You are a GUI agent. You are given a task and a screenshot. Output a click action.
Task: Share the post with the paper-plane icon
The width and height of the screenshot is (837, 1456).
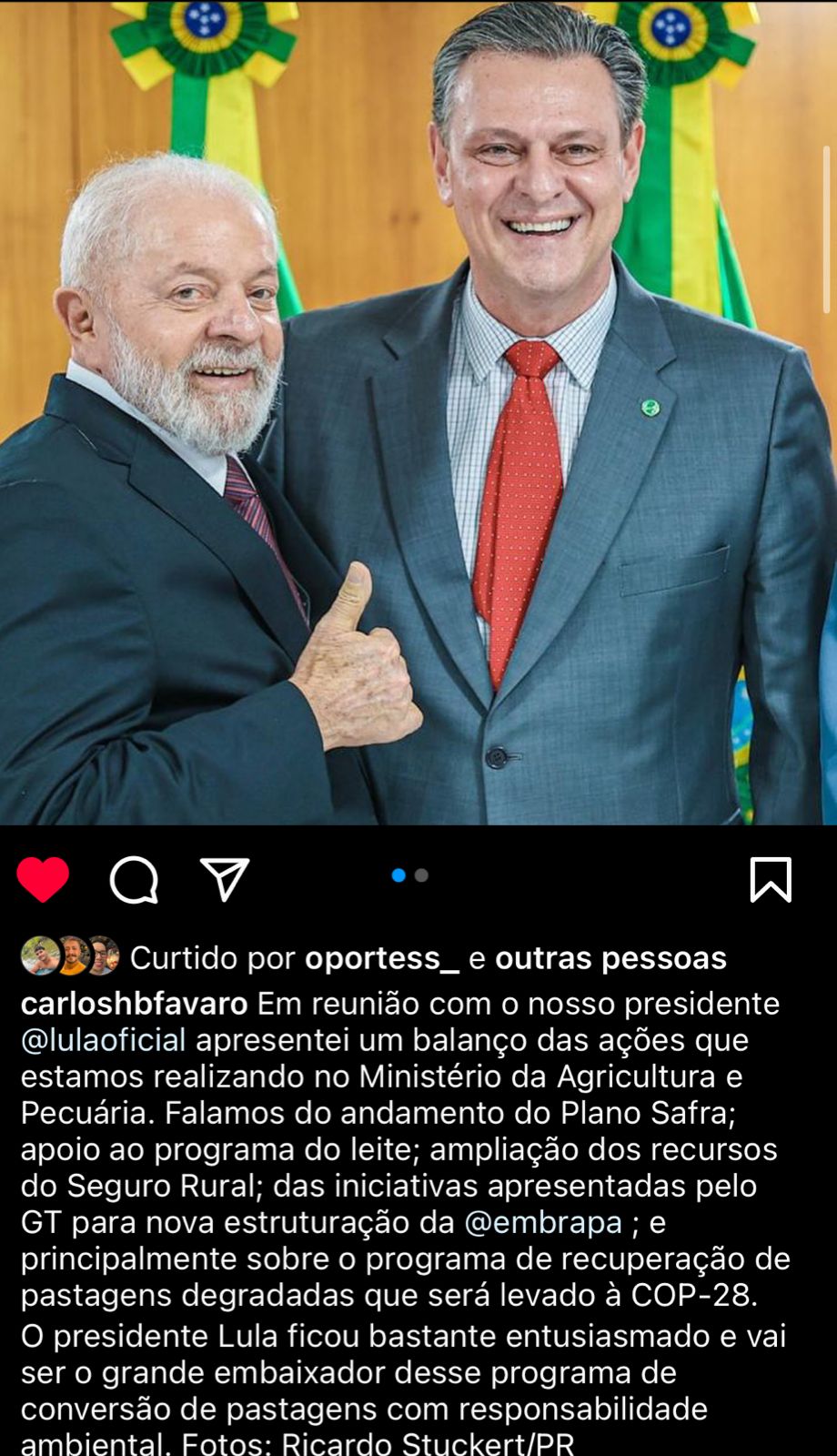[x=225, y=879]
